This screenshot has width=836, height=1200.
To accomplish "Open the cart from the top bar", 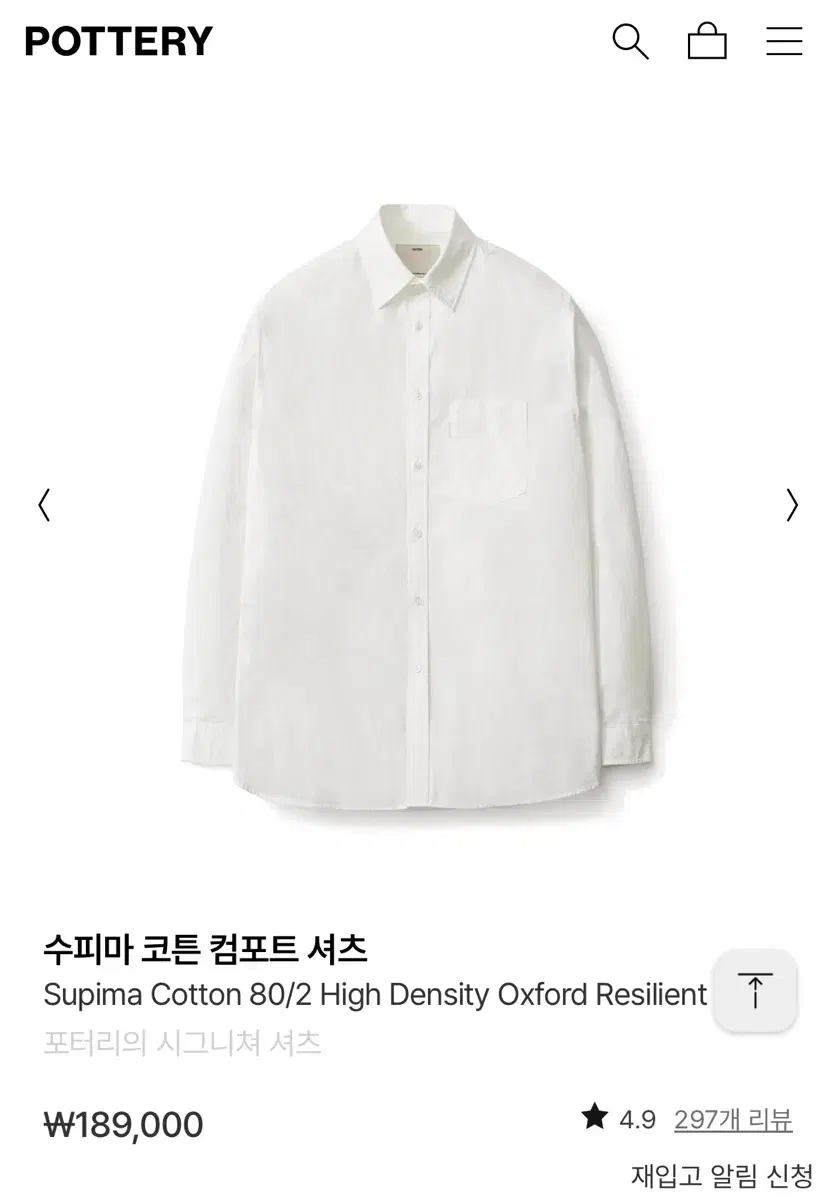I will (x=708, y=41).
